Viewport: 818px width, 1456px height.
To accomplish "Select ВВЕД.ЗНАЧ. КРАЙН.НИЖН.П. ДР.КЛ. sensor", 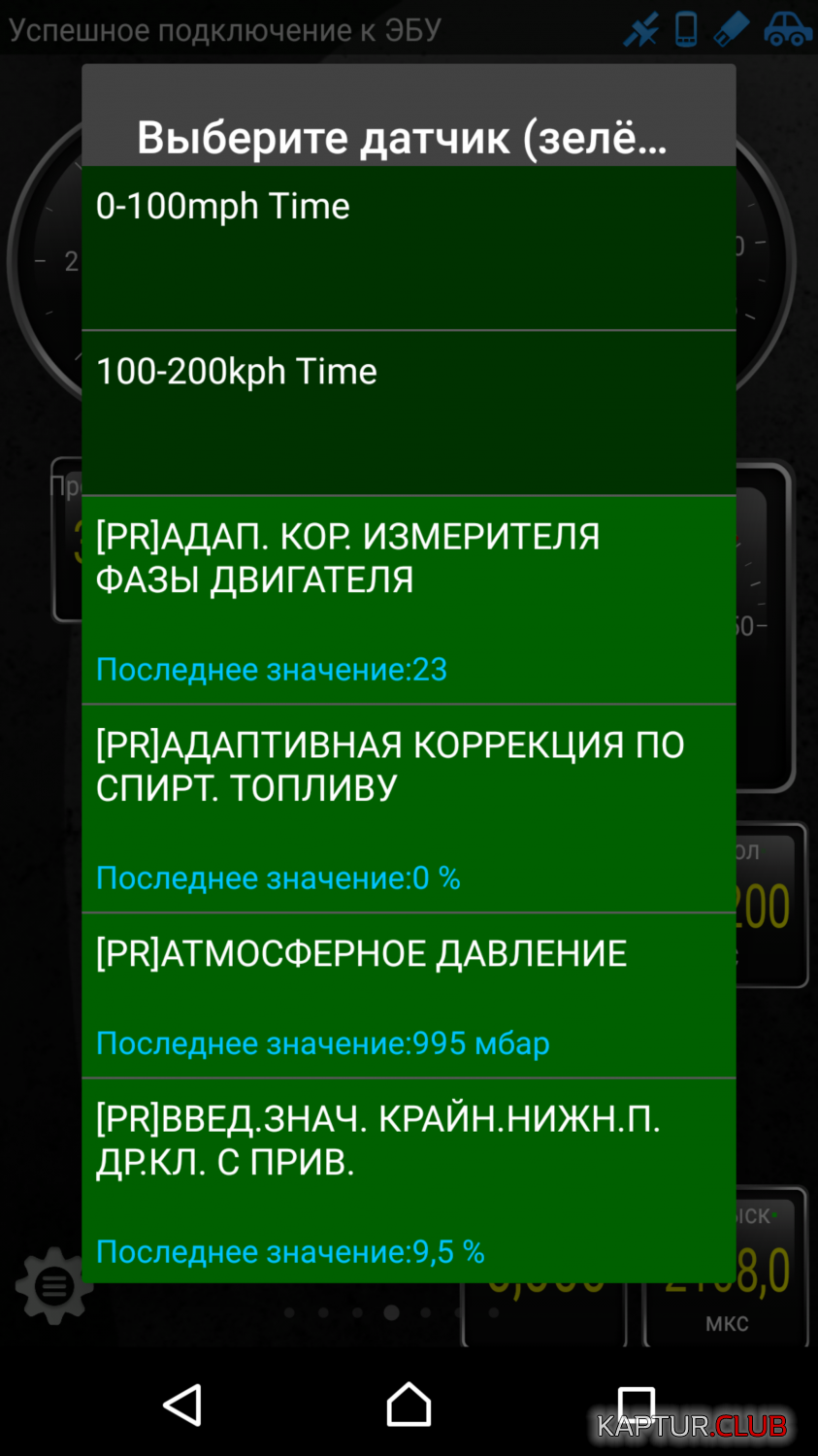I will click(x=409, y=1181).
